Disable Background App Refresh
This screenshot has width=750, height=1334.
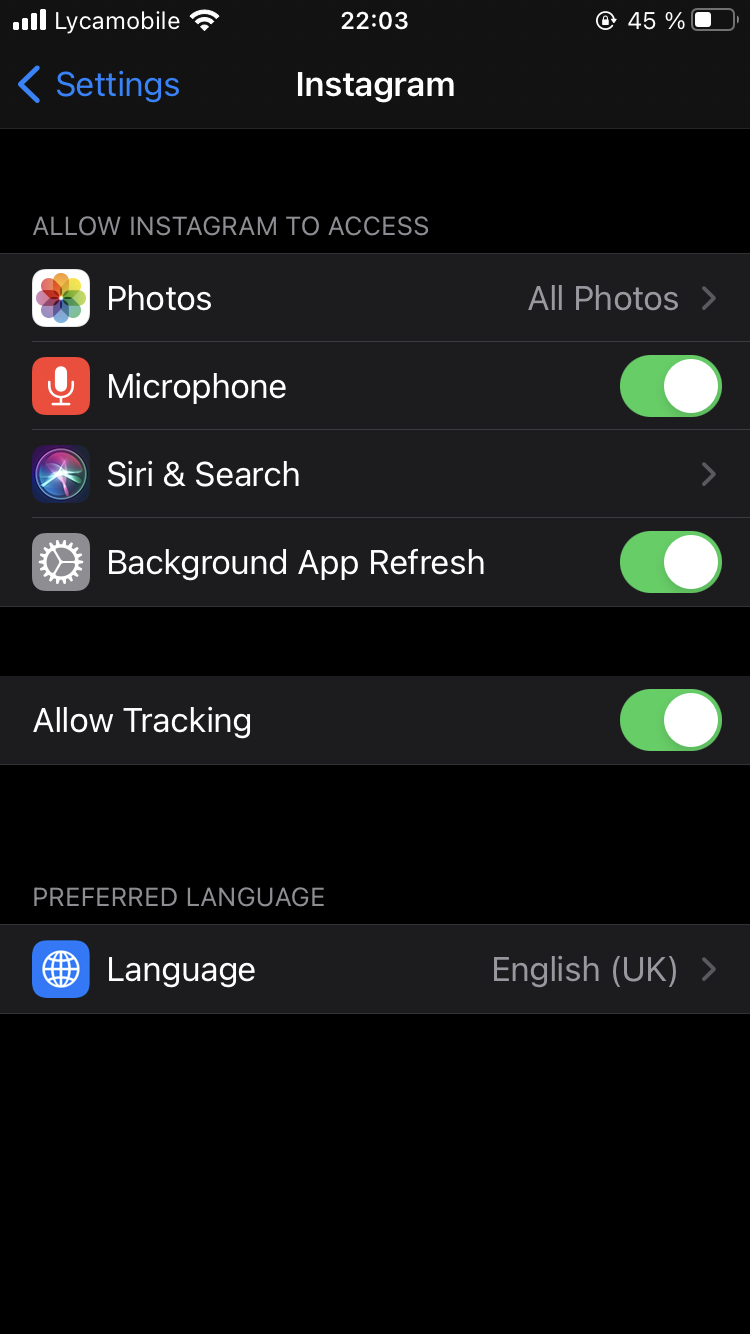670,562
